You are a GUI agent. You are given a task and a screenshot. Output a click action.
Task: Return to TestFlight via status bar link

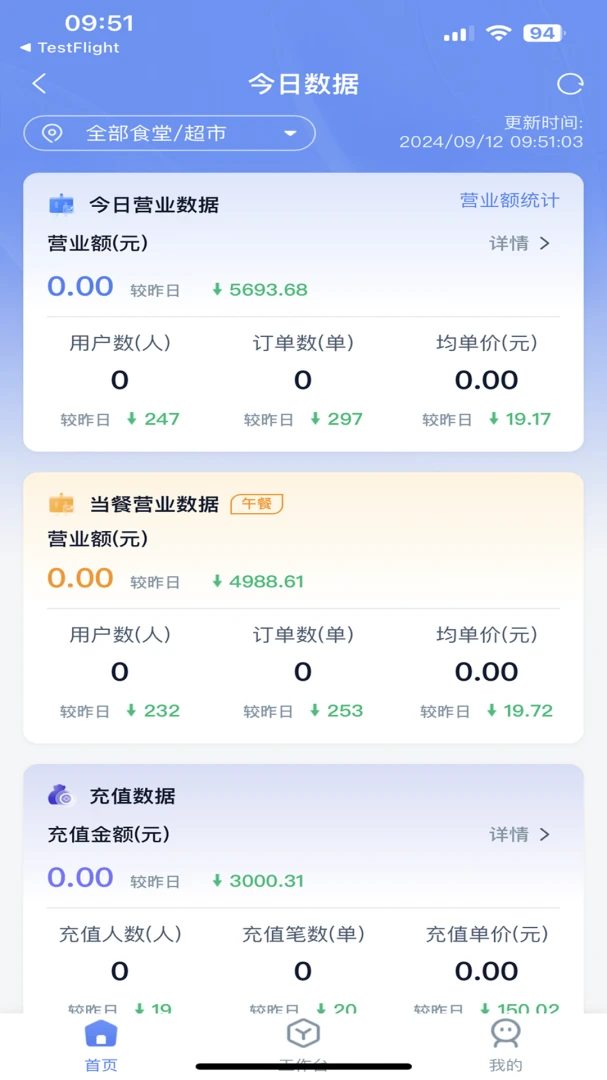click(70, 48)
